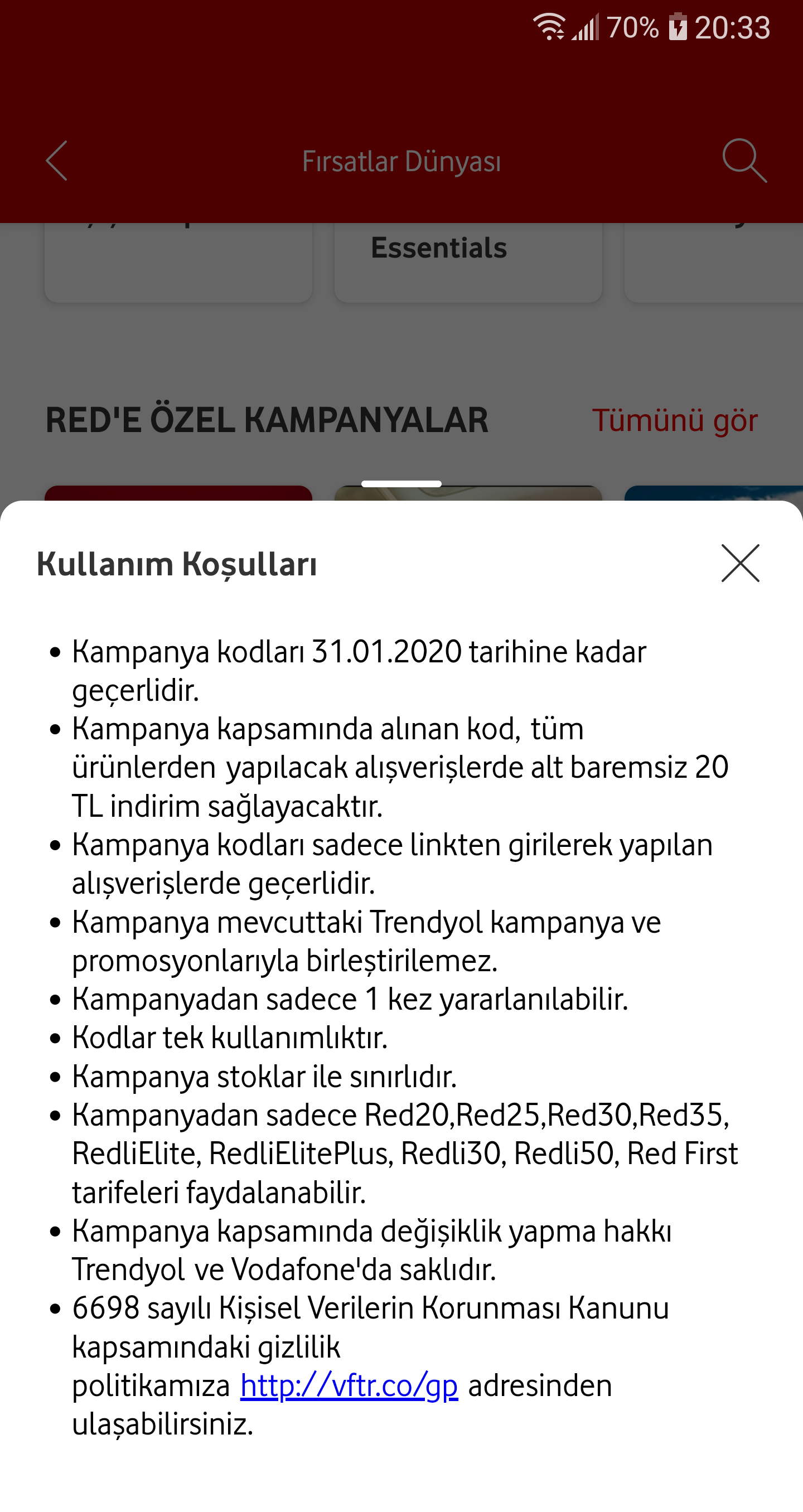Open the vftr.co/gp privacy policy link
Viewport: 803px width, 1512px height.
click(349, 1385)
